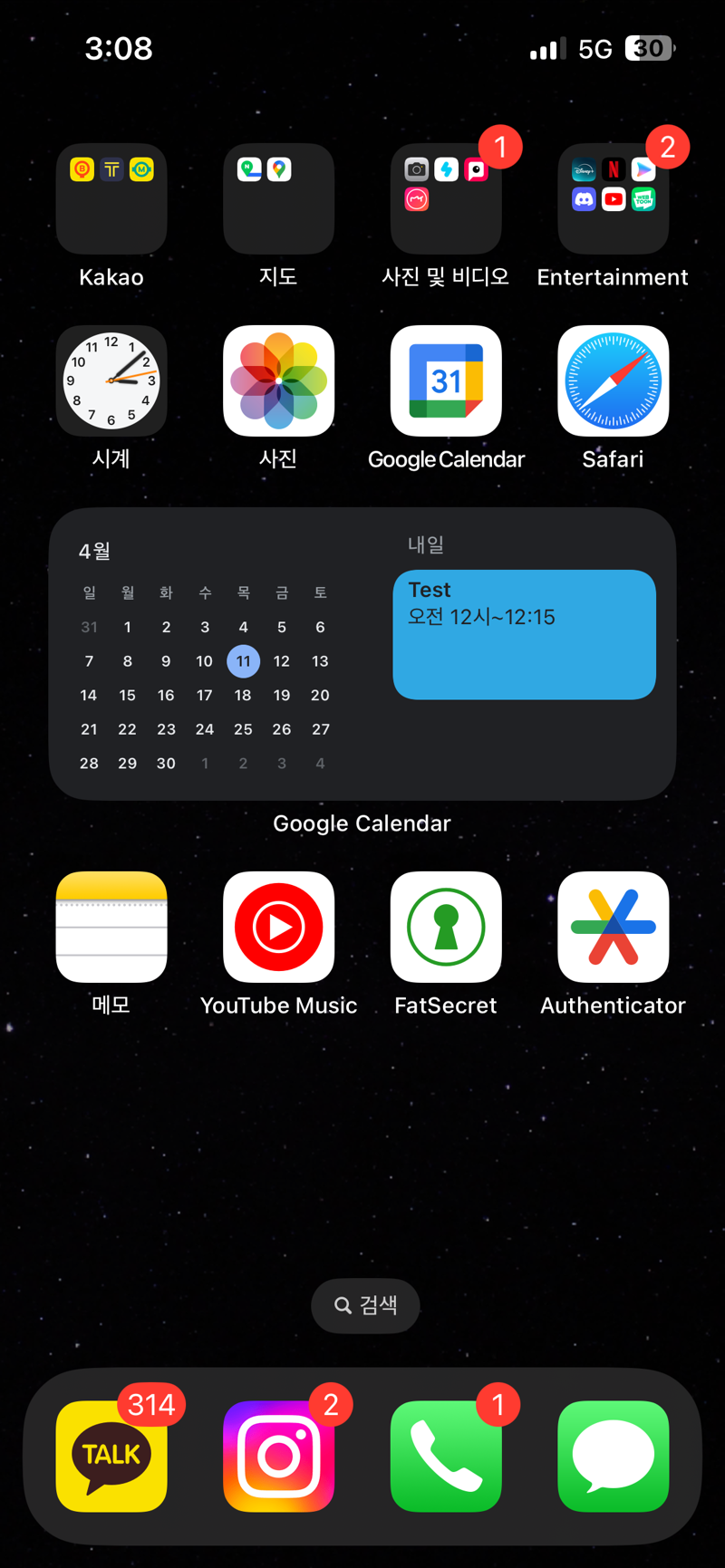Open the Kakao folder
Screen dimensions: 725x1568
click(111, 199)
